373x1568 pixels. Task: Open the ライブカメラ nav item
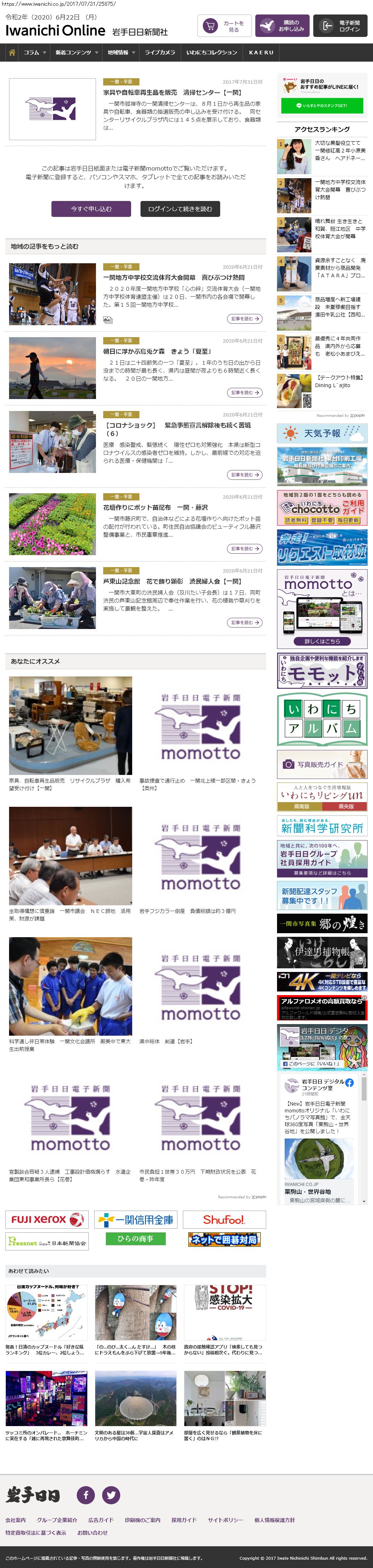(159, 53)
